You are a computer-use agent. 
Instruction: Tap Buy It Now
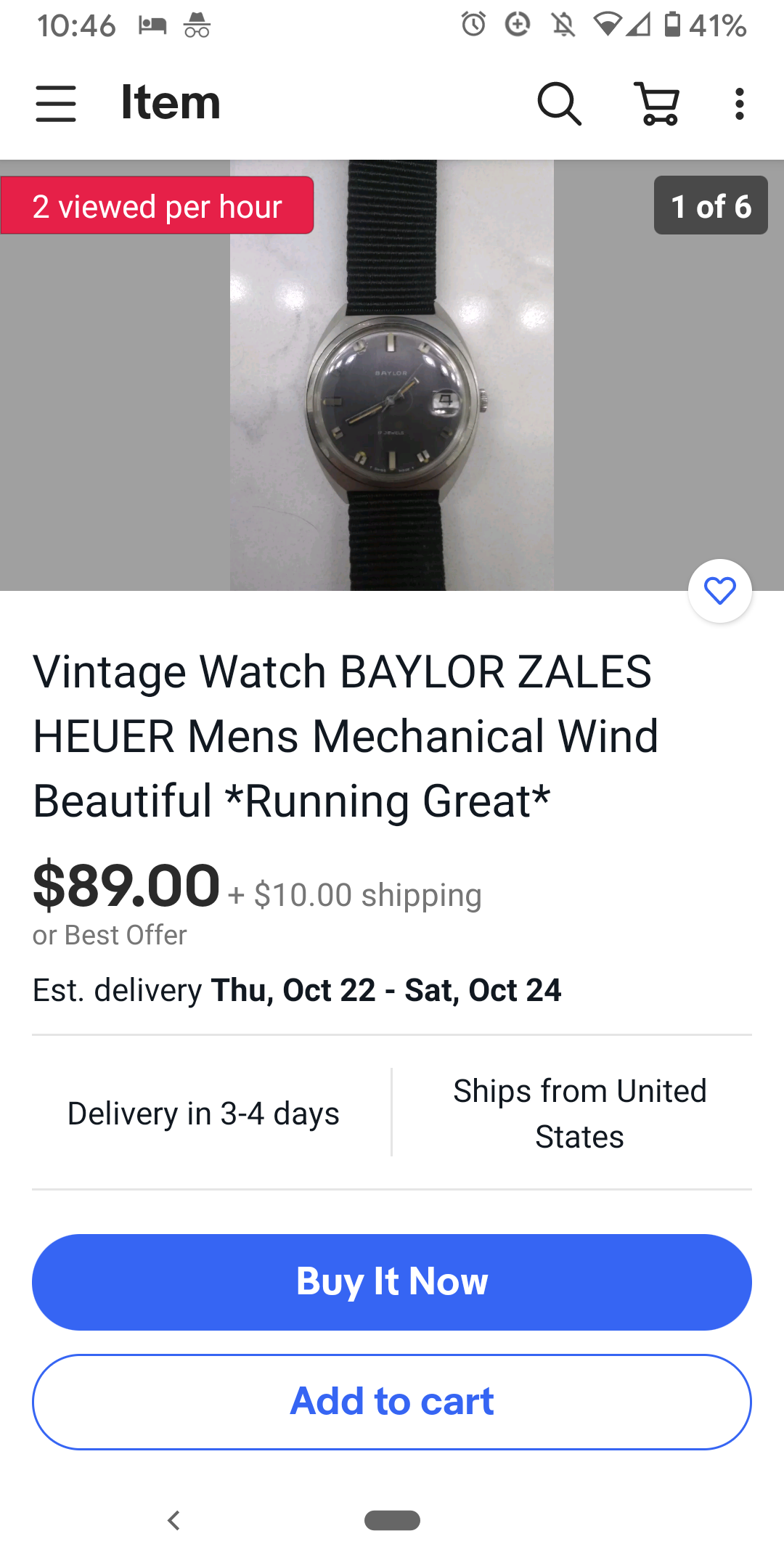tap(392, 1282)
